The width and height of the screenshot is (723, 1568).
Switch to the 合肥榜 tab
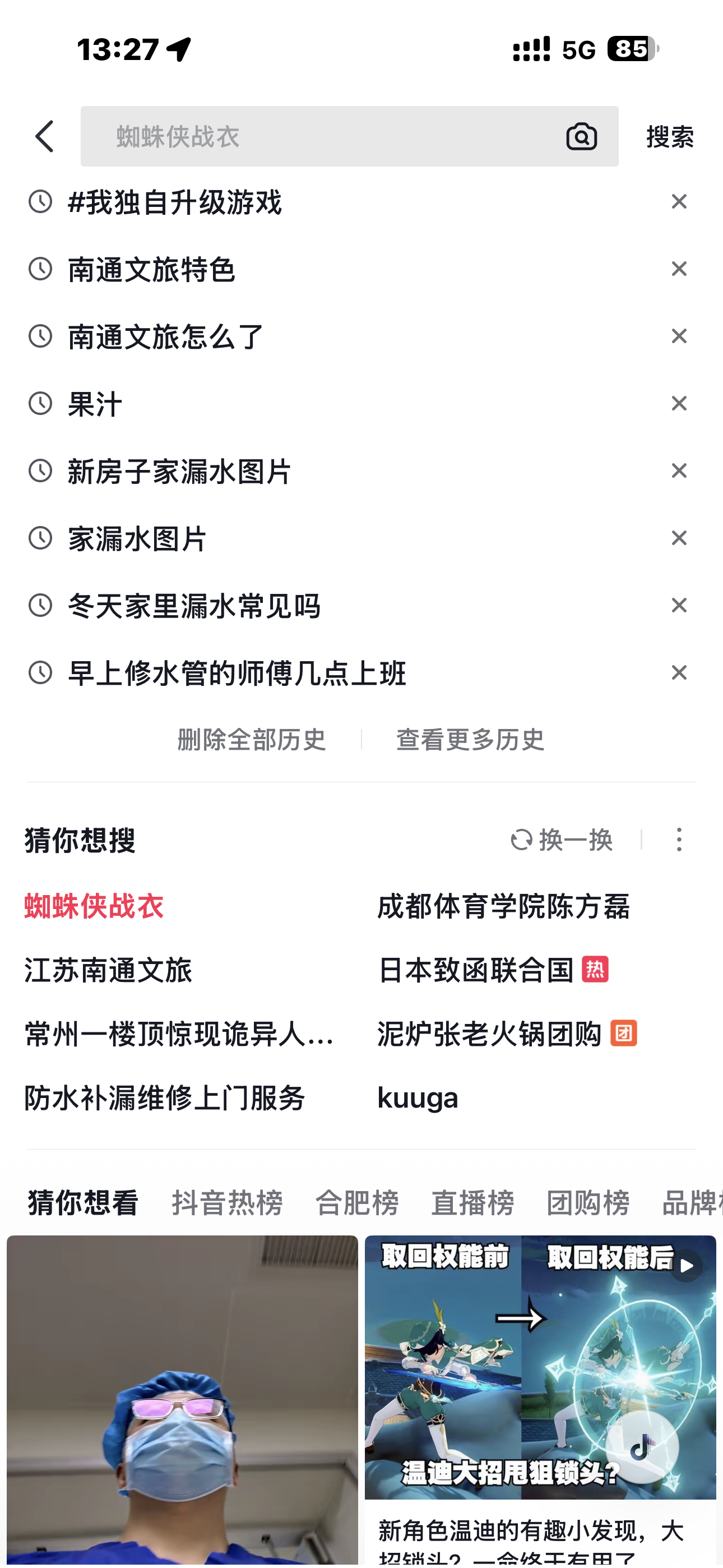(356, 1203)
